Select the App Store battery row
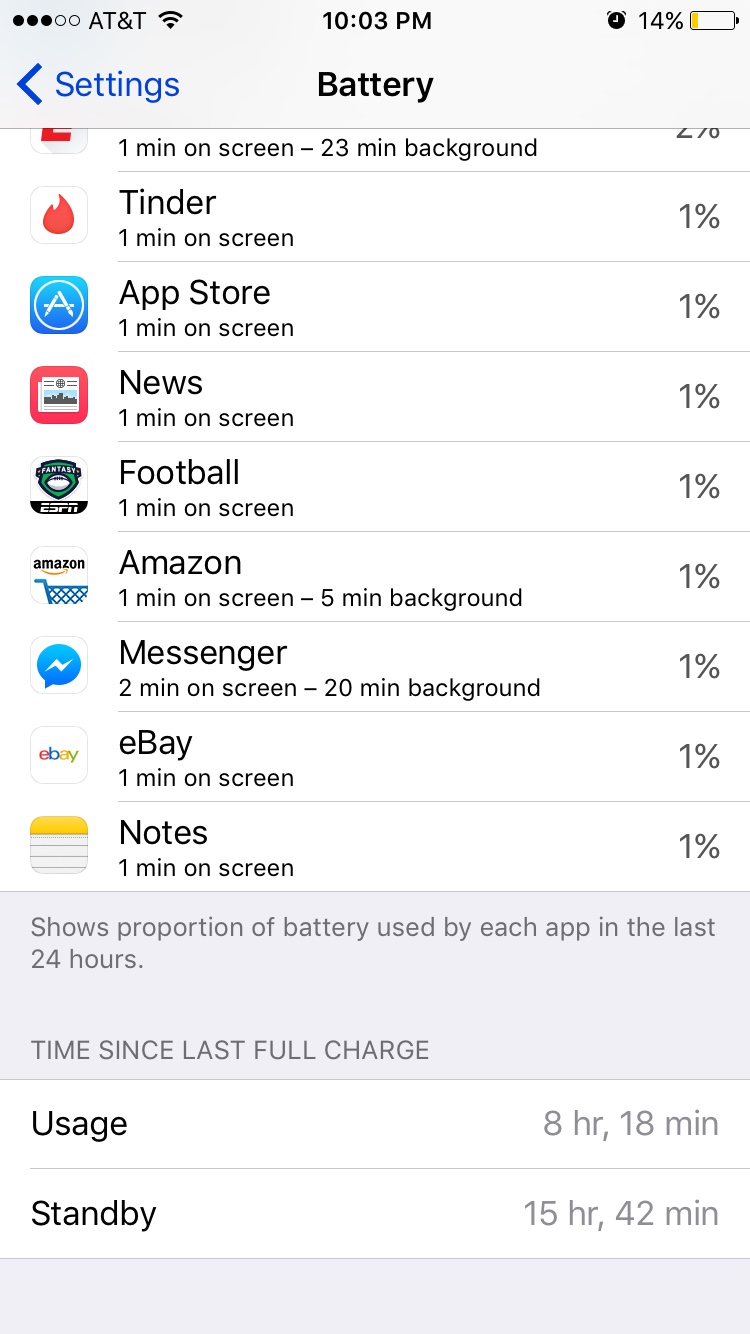Screen dimensions: 750x1334 pos(375,307)
